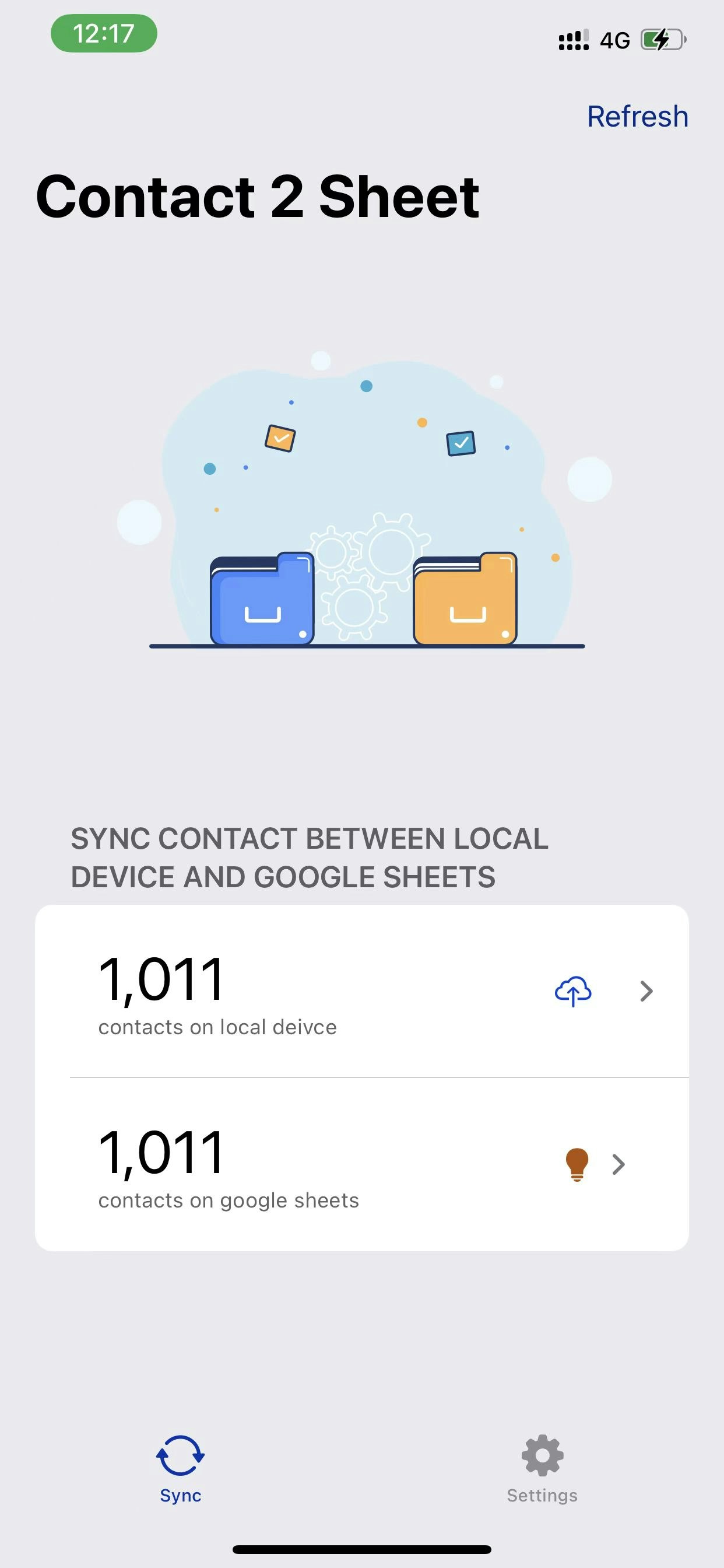Select the Sync tab
The height and width of the screenshot is (1568, 724).
tap(181, 1469)
